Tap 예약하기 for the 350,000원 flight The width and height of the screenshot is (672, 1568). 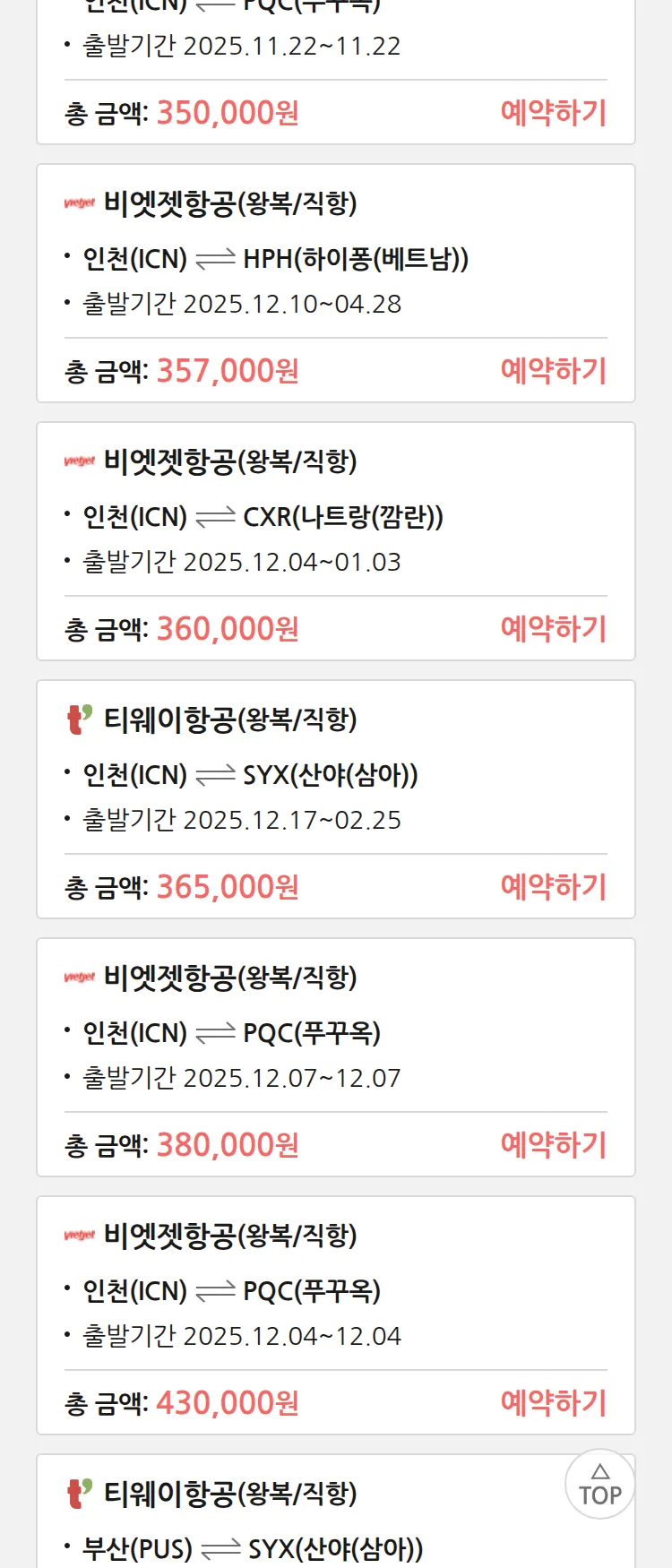pos(553,113)
